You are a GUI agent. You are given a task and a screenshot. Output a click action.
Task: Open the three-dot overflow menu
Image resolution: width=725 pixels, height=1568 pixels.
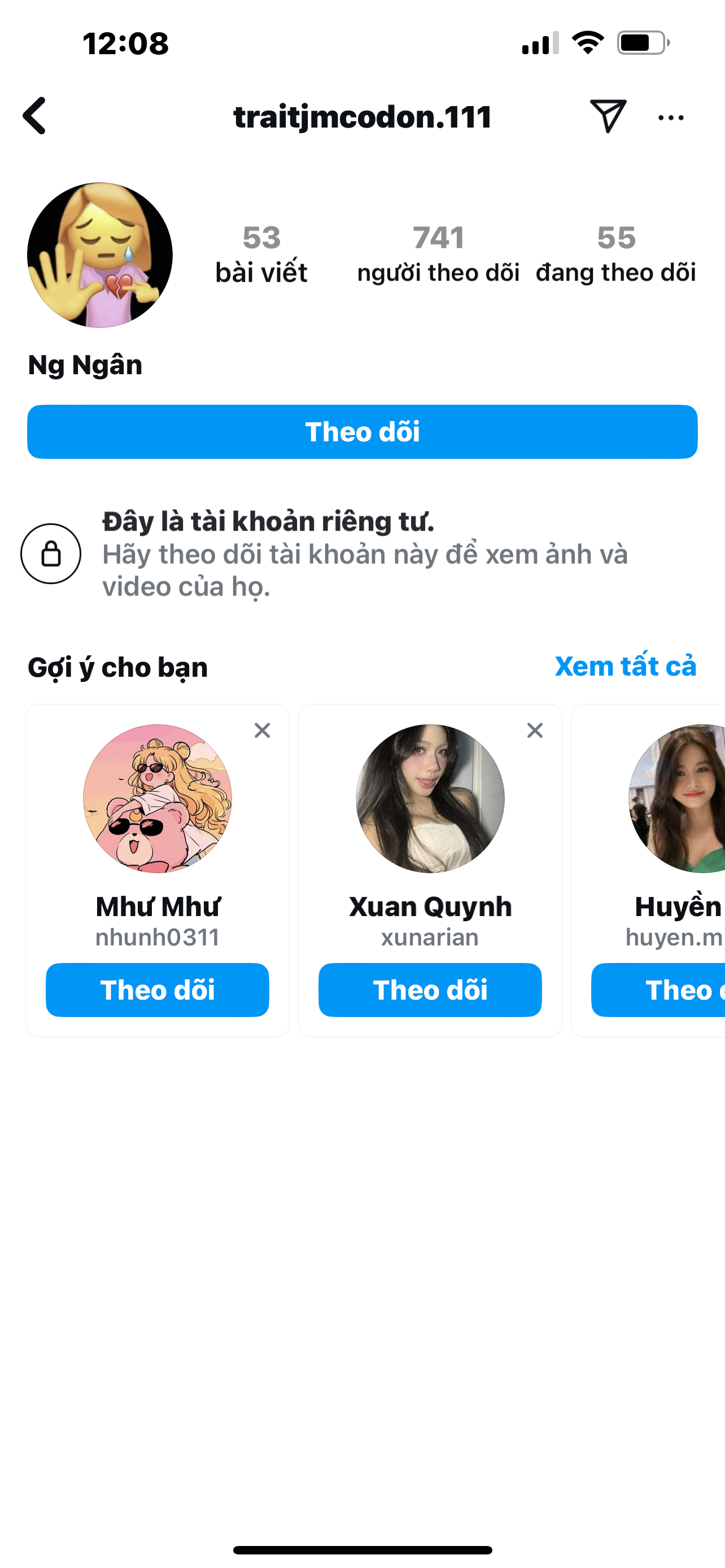coord(671,117)
